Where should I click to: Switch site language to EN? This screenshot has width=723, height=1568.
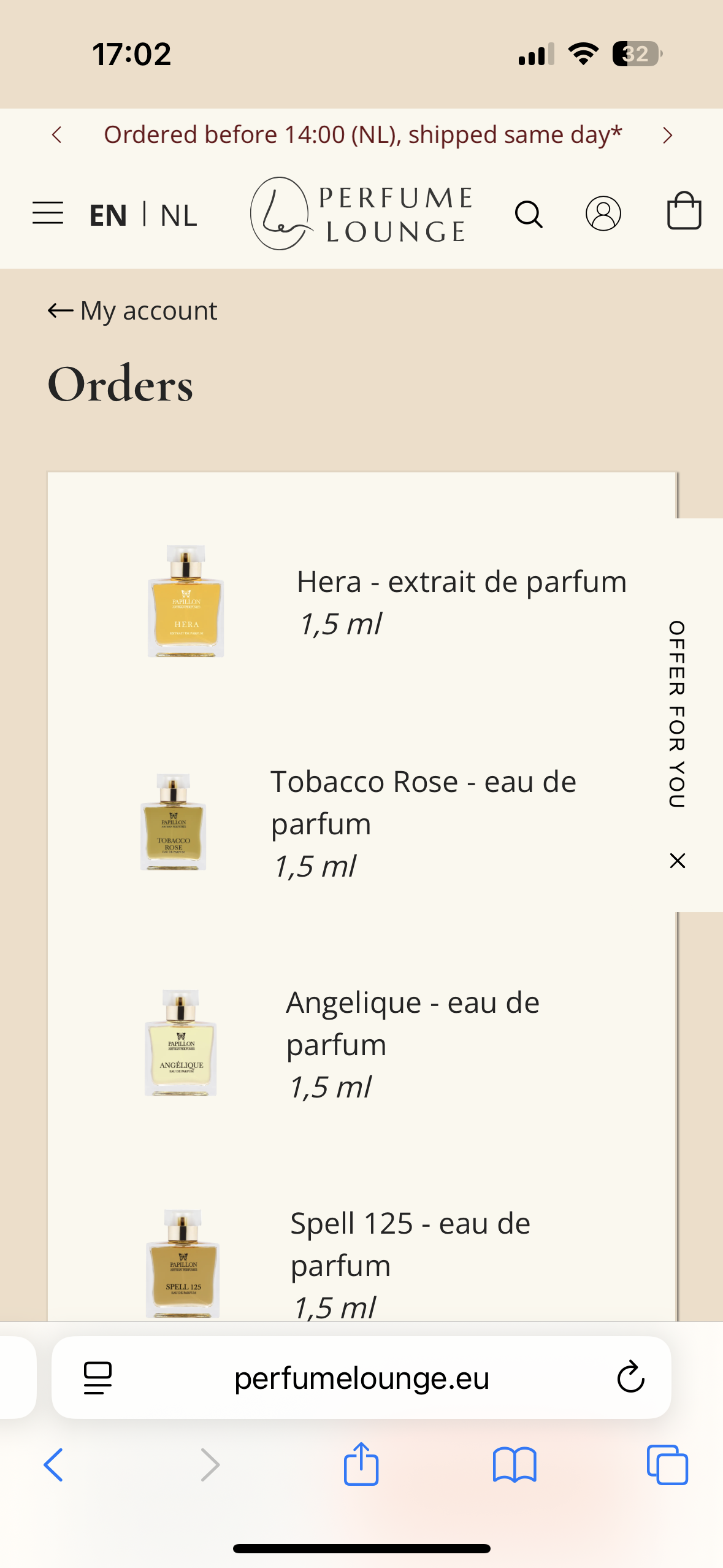109,215
